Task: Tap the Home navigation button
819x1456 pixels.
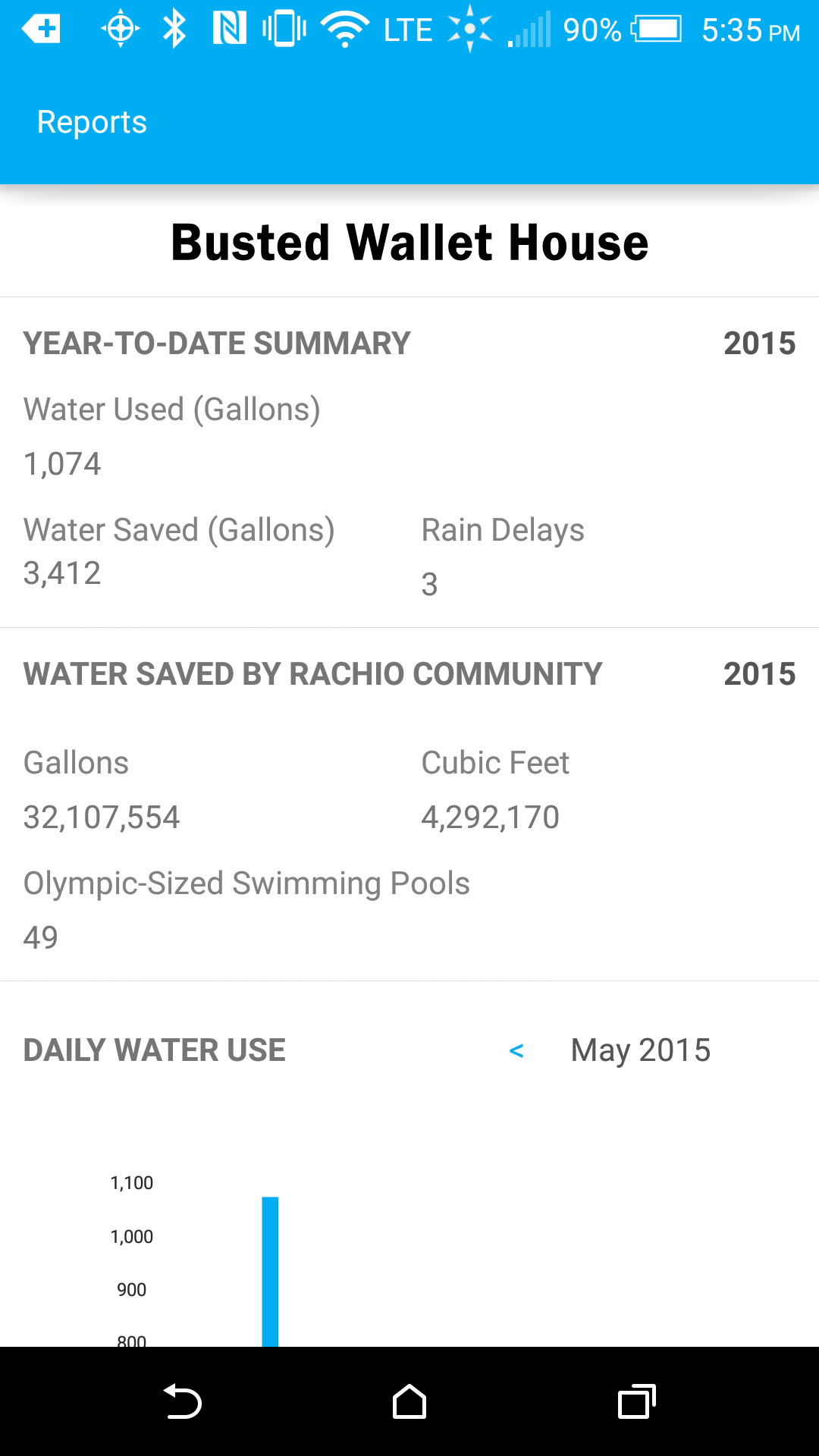Action: click(x=409, y=1399)
